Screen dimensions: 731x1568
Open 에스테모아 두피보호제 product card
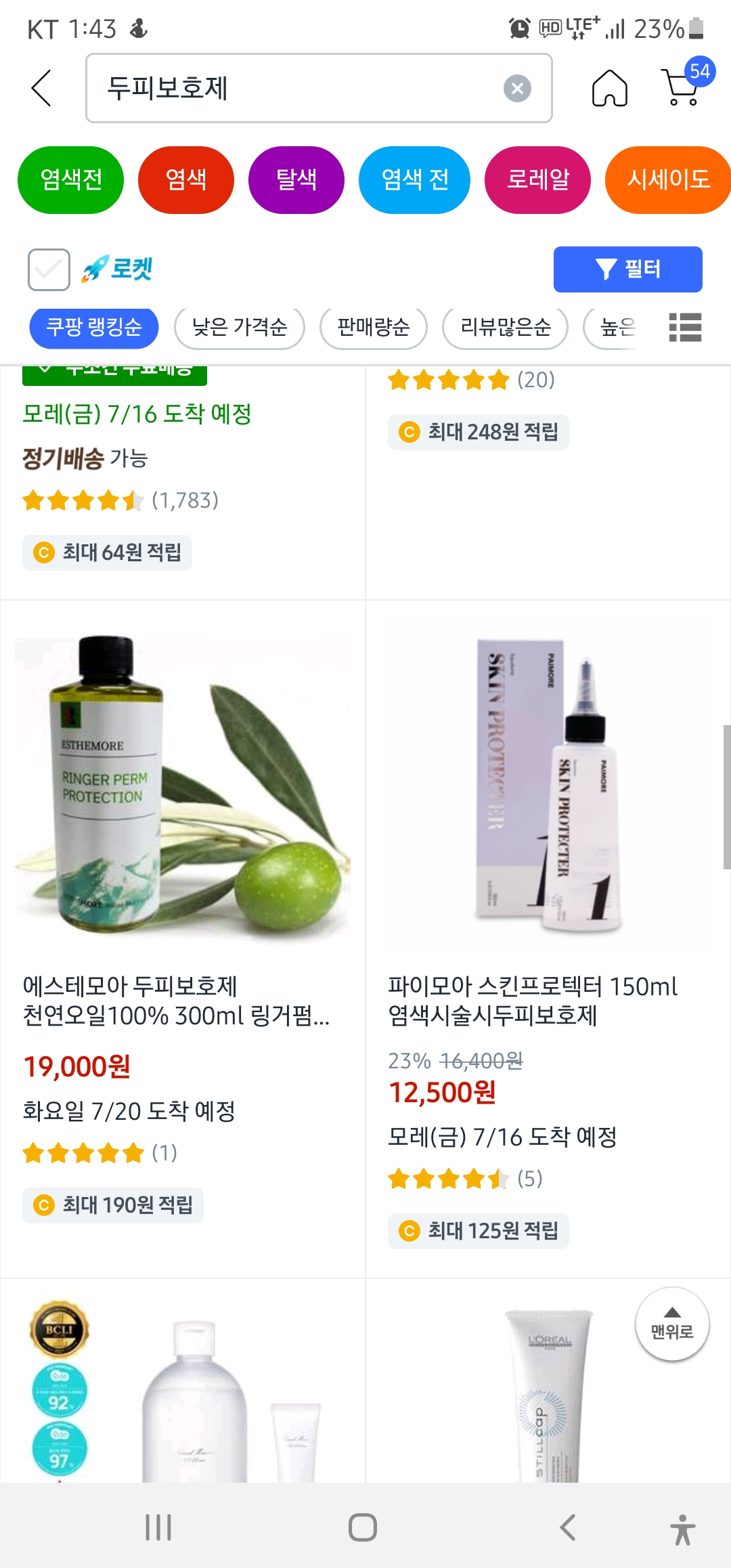183,938
